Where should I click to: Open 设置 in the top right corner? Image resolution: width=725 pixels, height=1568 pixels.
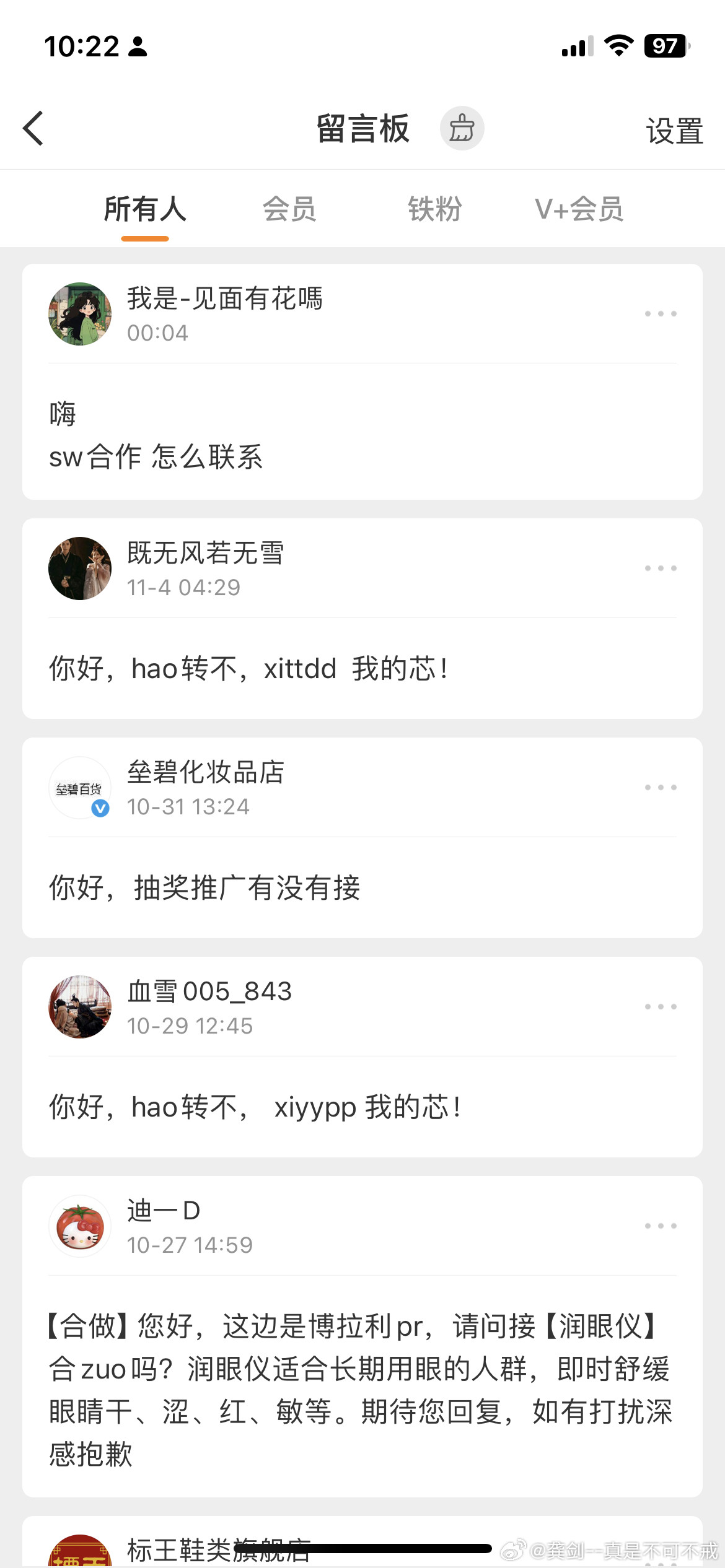click(x=674, y=130)
